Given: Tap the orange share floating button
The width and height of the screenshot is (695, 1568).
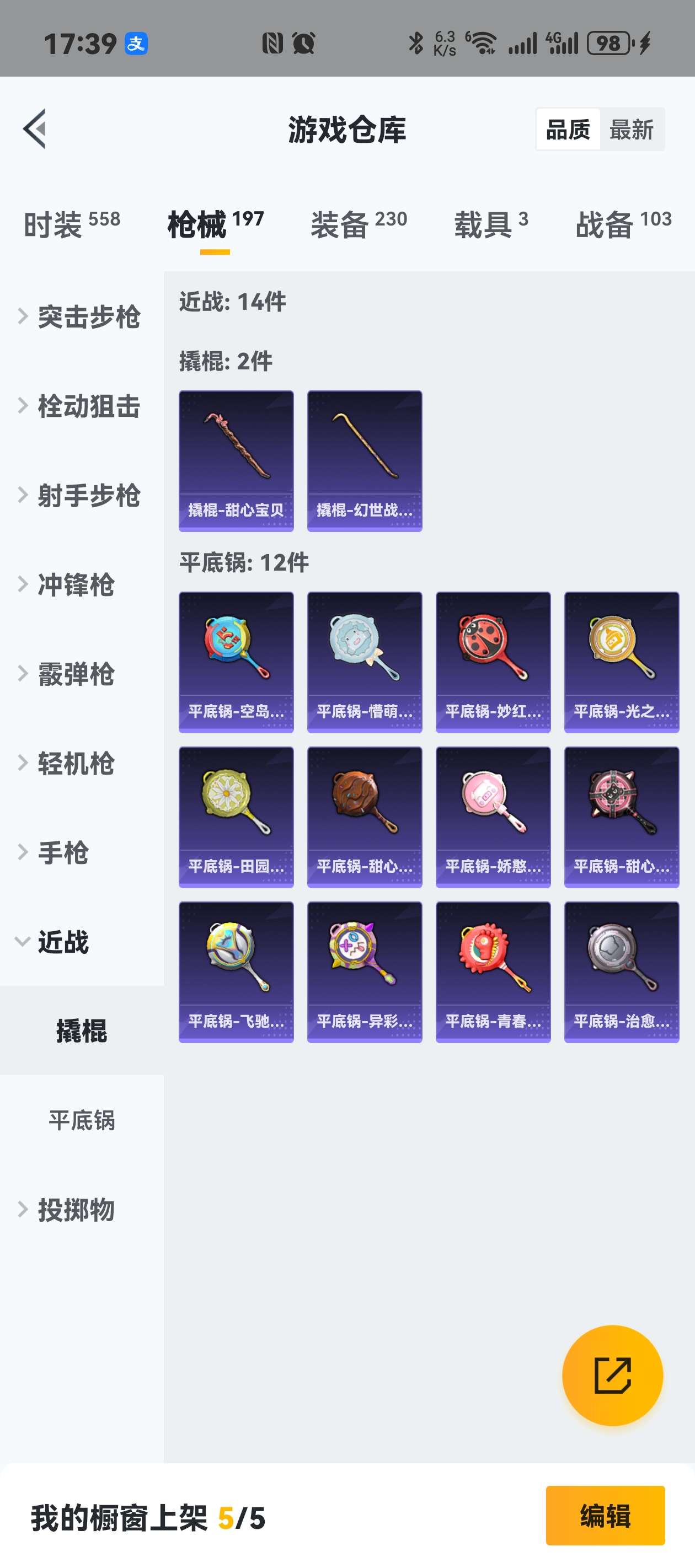Looking at the screenshot, I should [x=612, y=1375].
